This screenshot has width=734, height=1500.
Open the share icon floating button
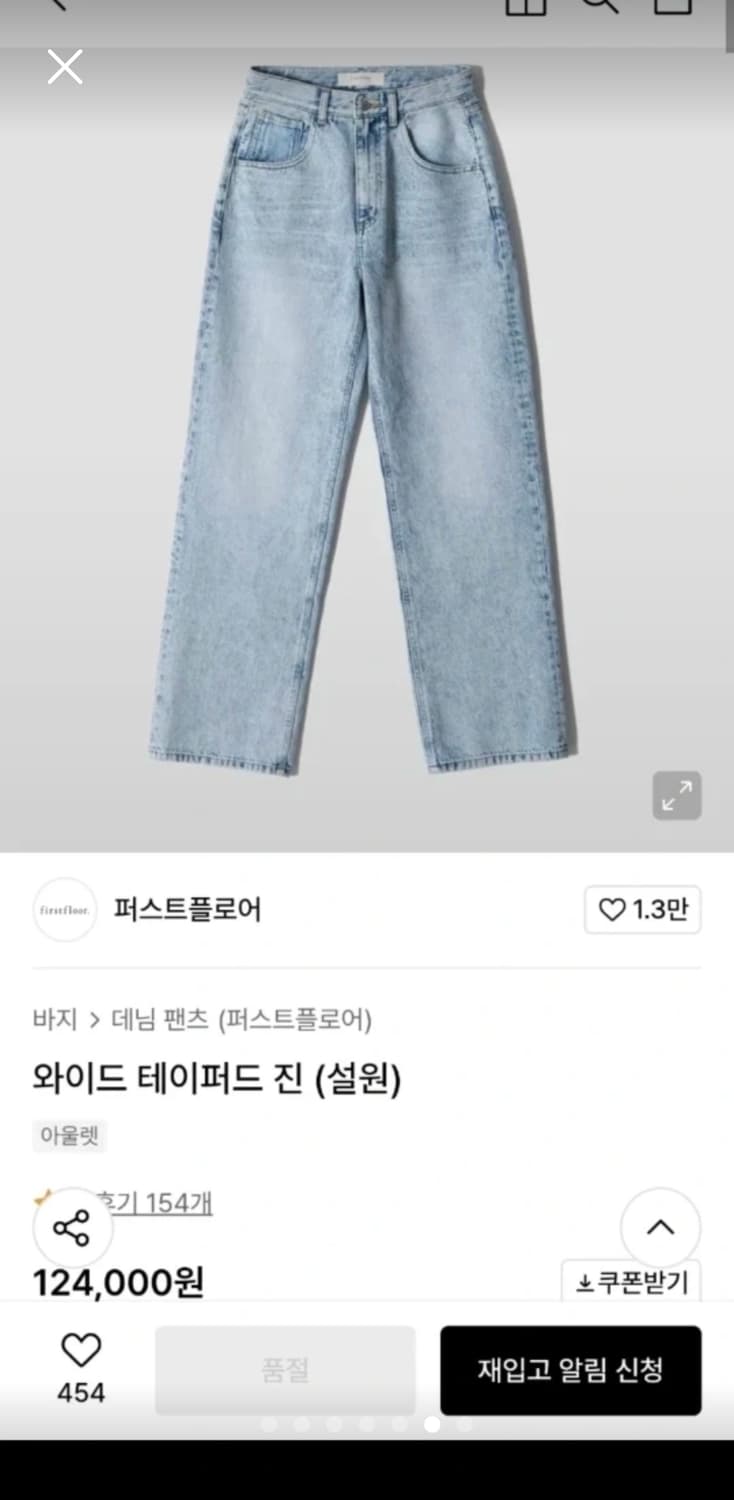pyautogui.click(x=72, y=1228)
